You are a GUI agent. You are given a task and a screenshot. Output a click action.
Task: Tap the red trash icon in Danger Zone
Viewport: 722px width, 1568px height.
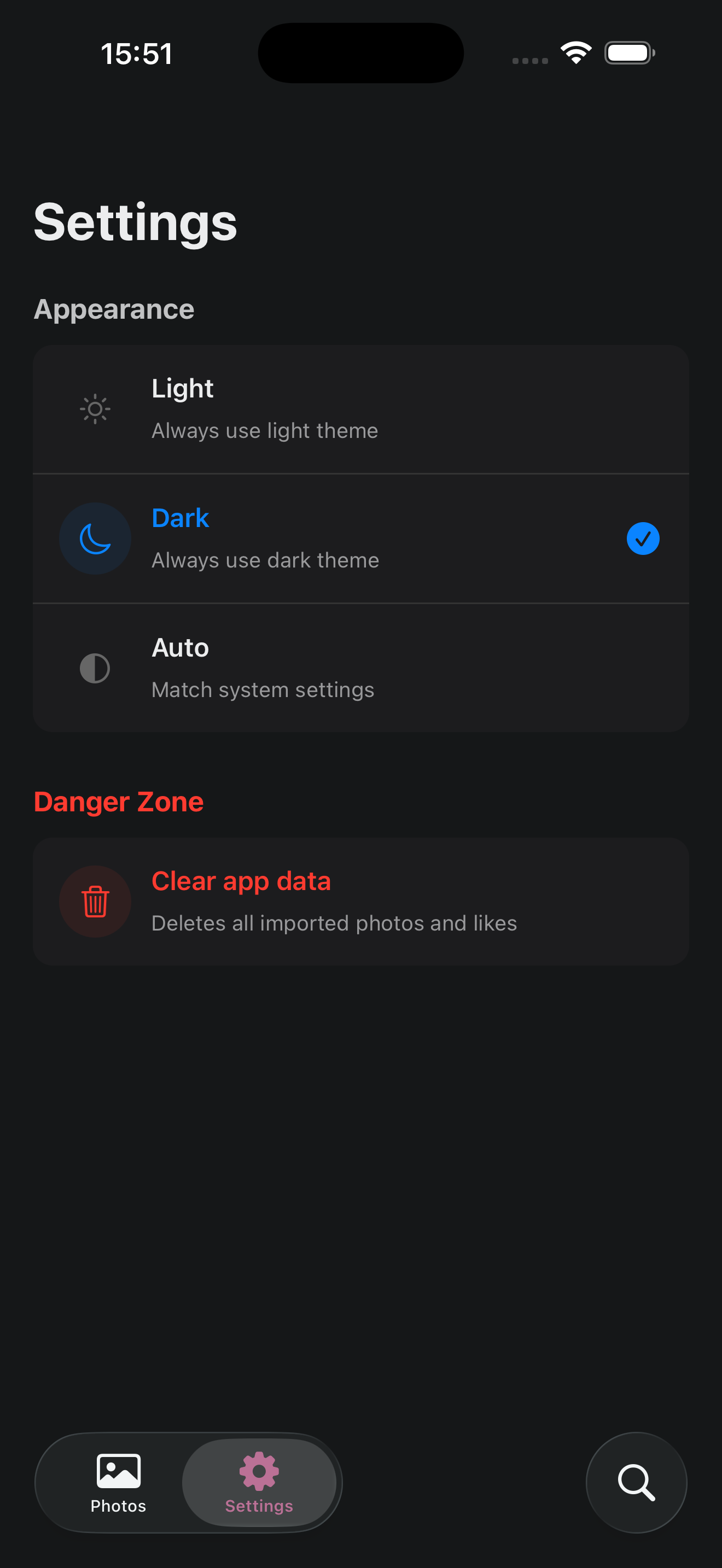[x=95, y=902]
